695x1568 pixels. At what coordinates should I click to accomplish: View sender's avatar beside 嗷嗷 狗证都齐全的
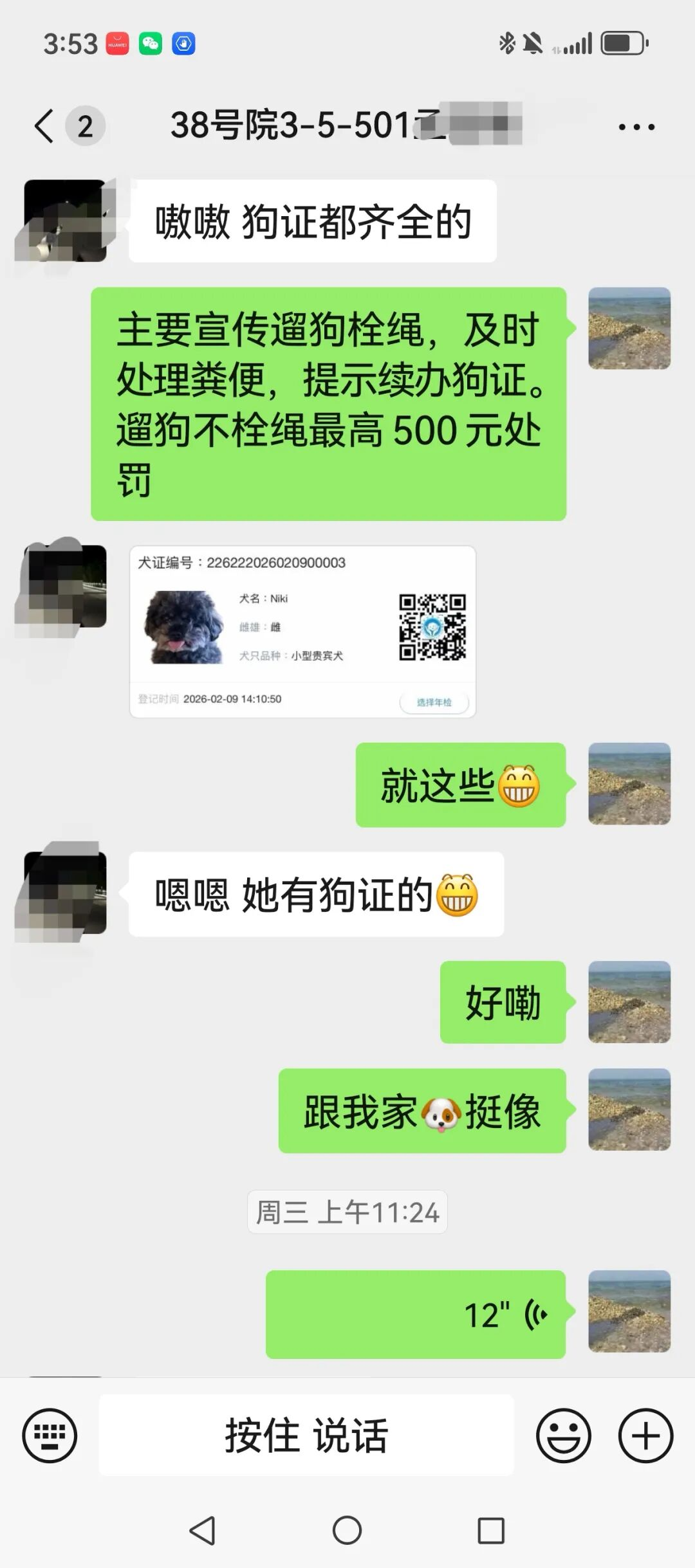tap(64, 221)
